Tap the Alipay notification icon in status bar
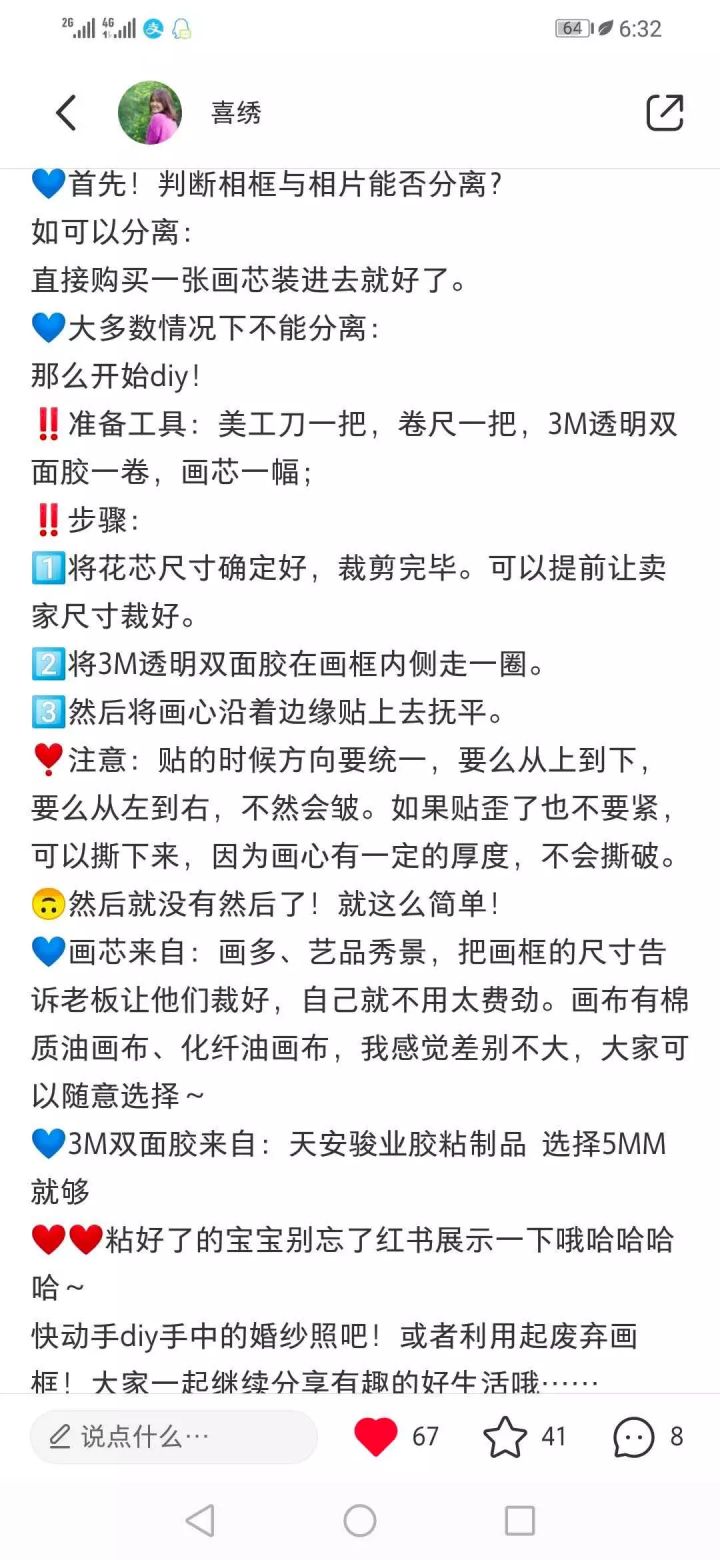 click(152, 28)
